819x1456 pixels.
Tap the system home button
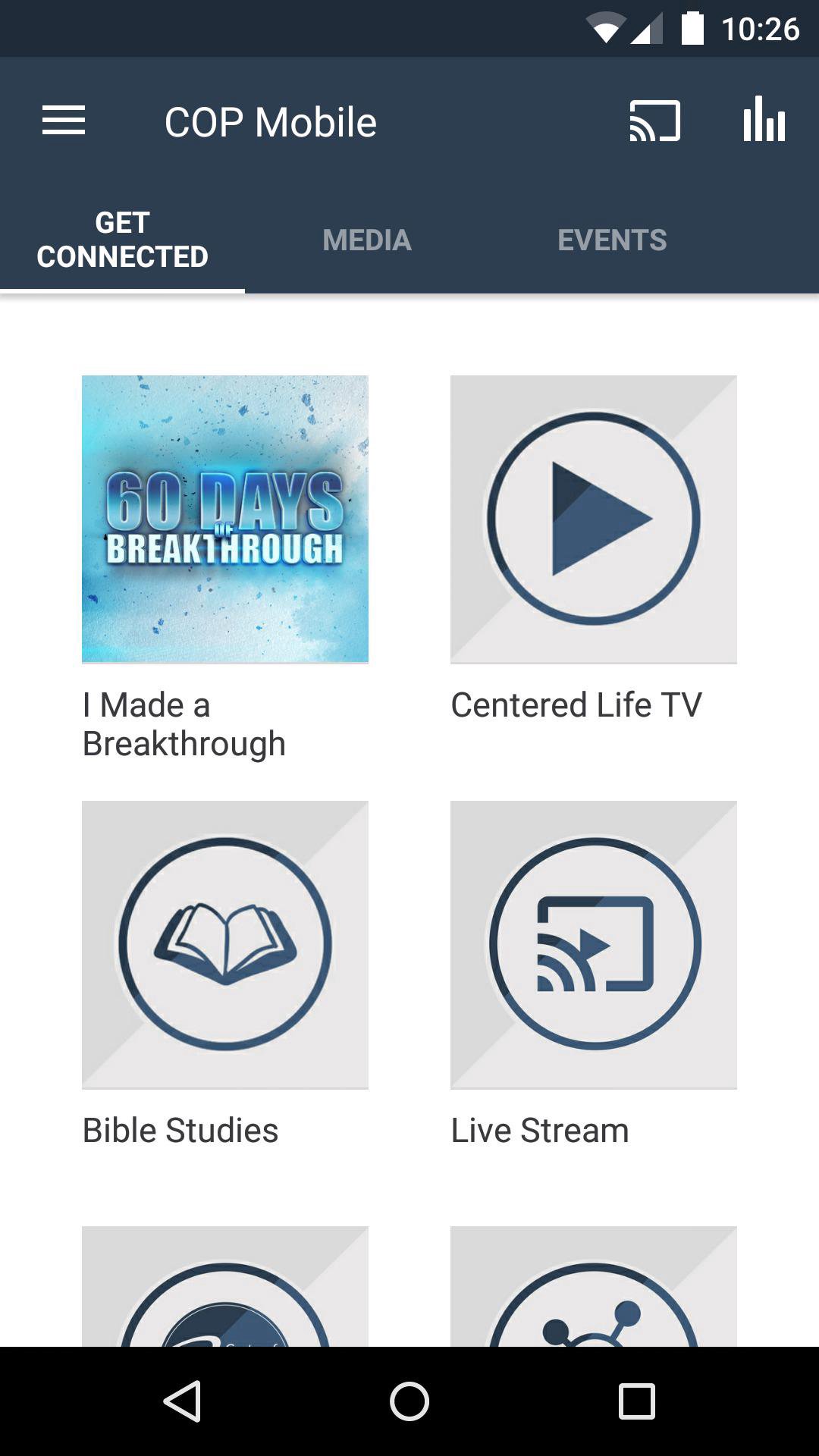pos(409,1401)
